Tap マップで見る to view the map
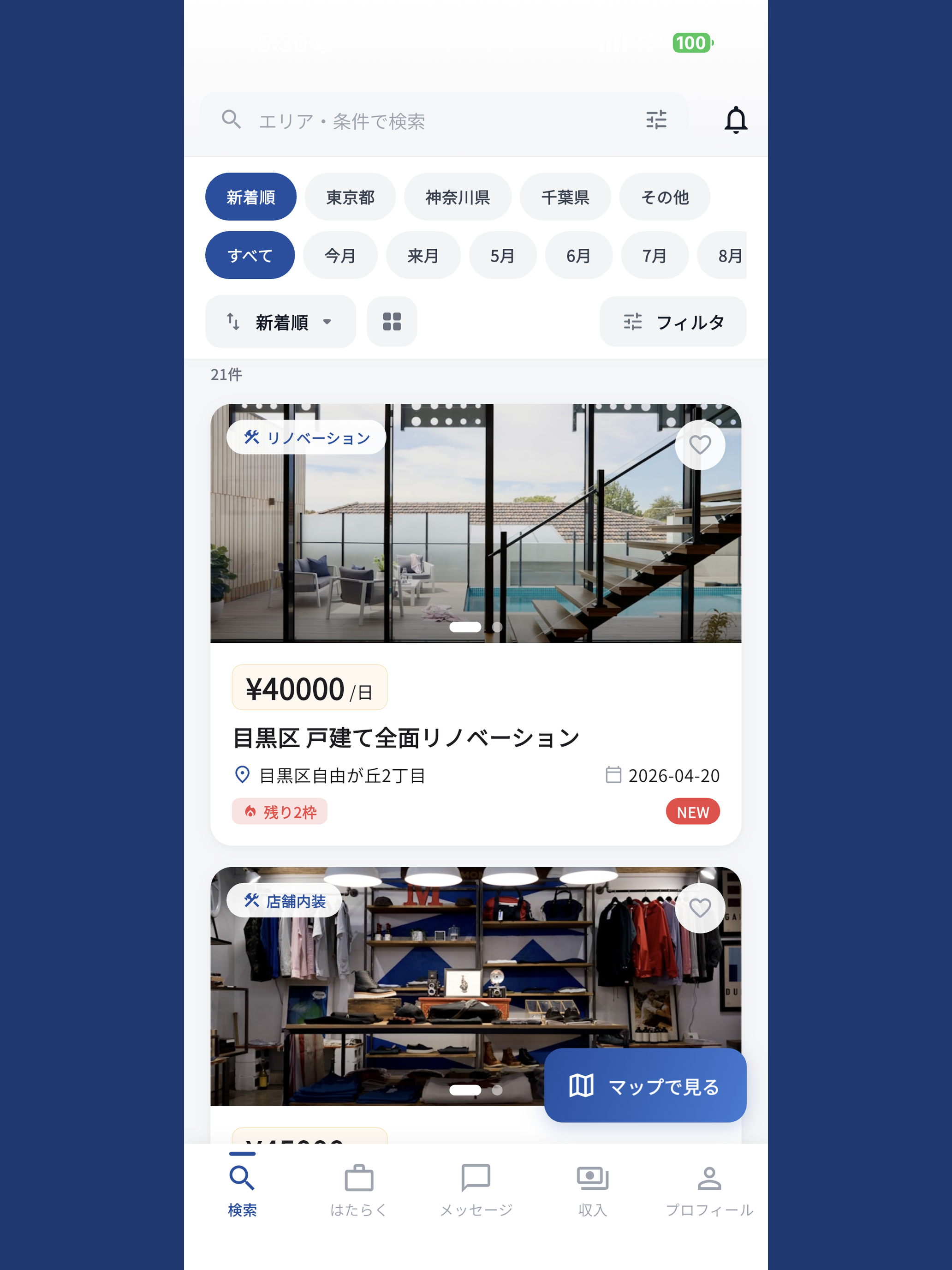The width and height of the screenshot is (952, 1270). tap(644, 1086)
